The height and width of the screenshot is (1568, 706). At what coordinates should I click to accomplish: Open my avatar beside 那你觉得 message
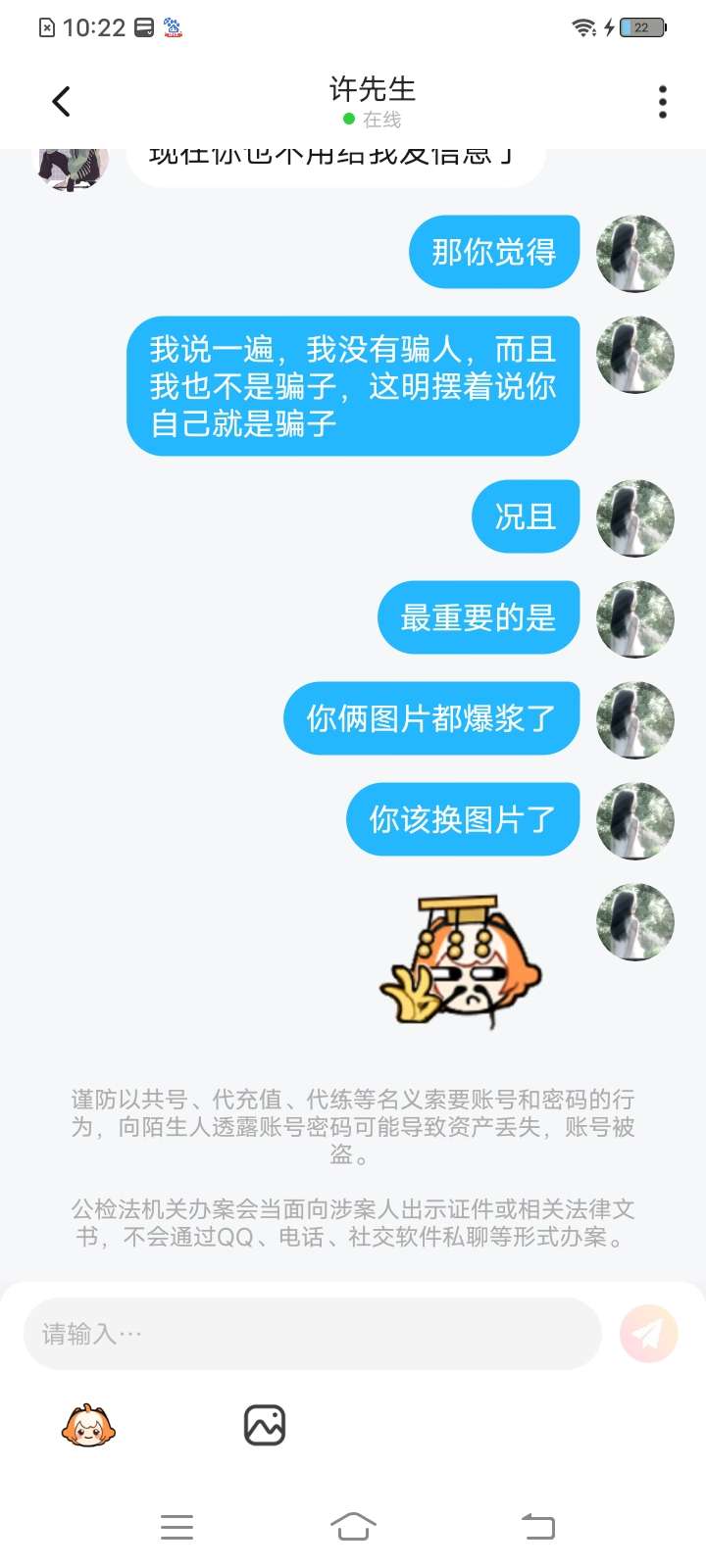pos(635,254)
